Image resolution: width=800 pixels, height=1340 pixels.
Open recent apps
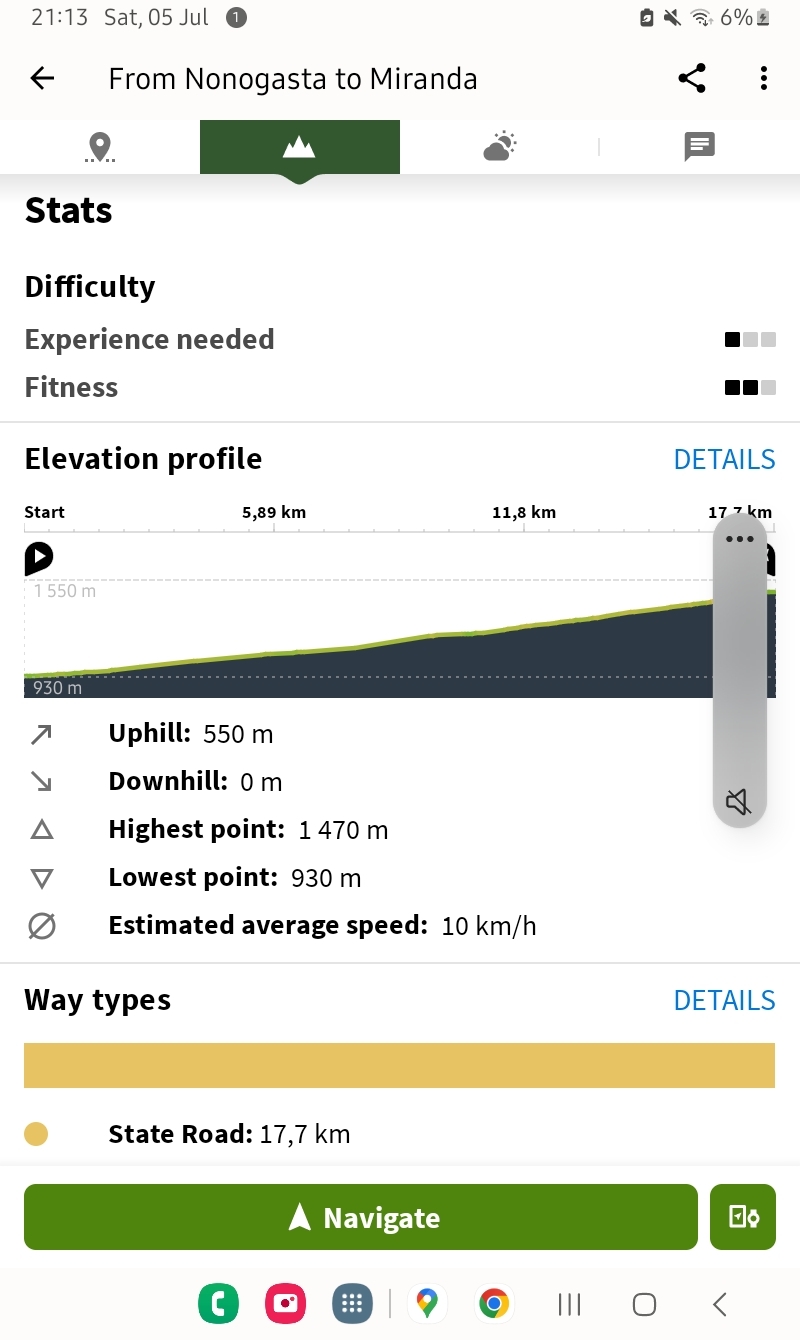(x=569, y=1303)
